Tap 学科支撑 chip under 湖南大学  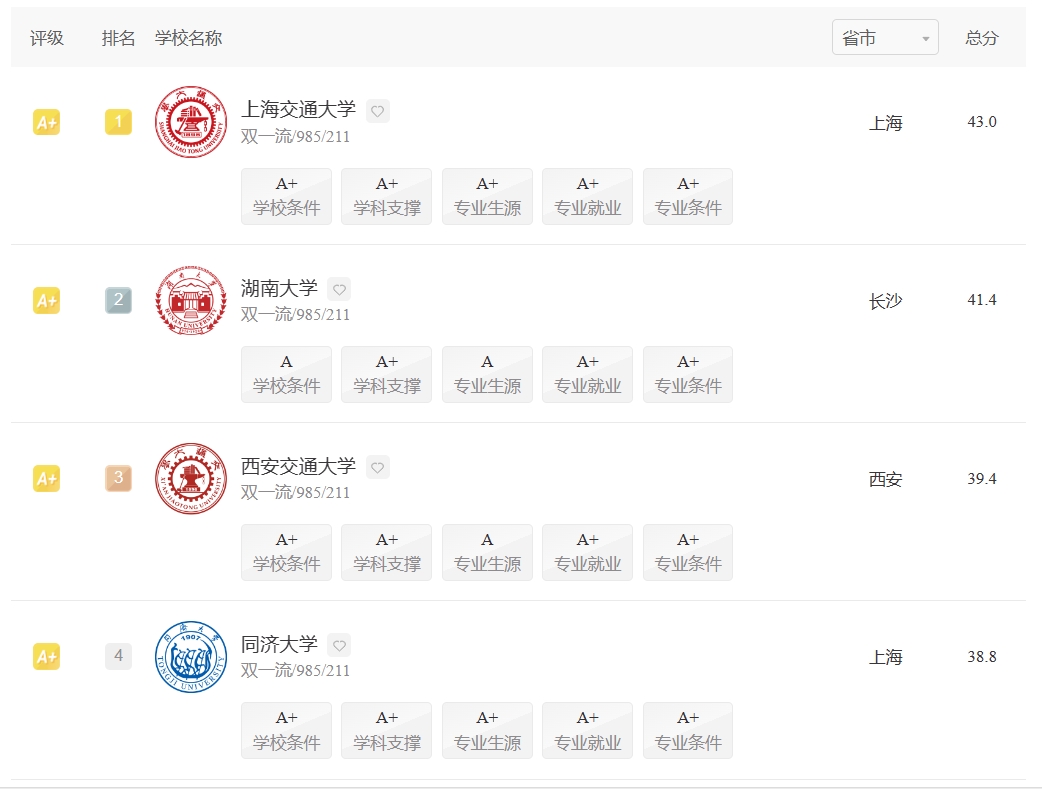click(x=387, y=374)
